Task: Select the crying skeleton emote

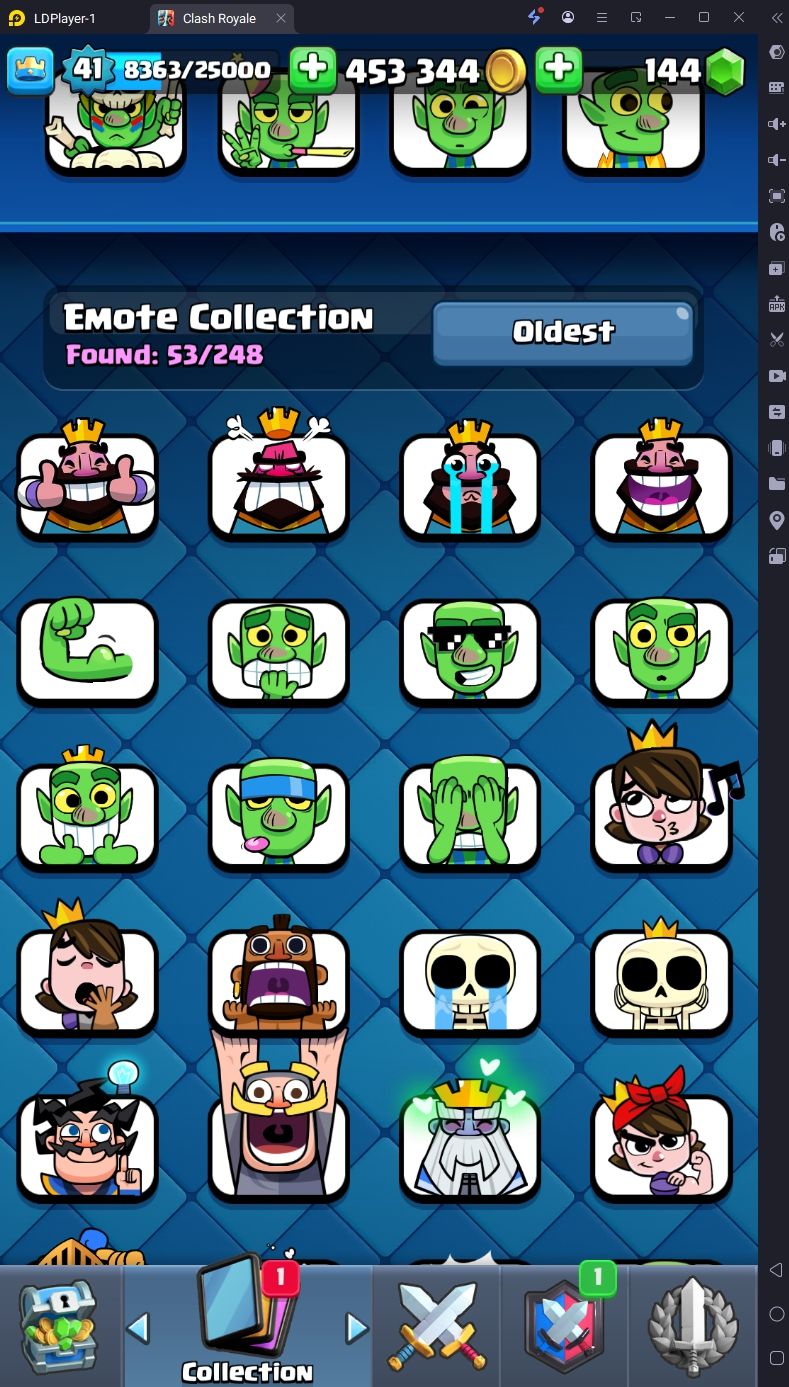Action: click(470, 982)
